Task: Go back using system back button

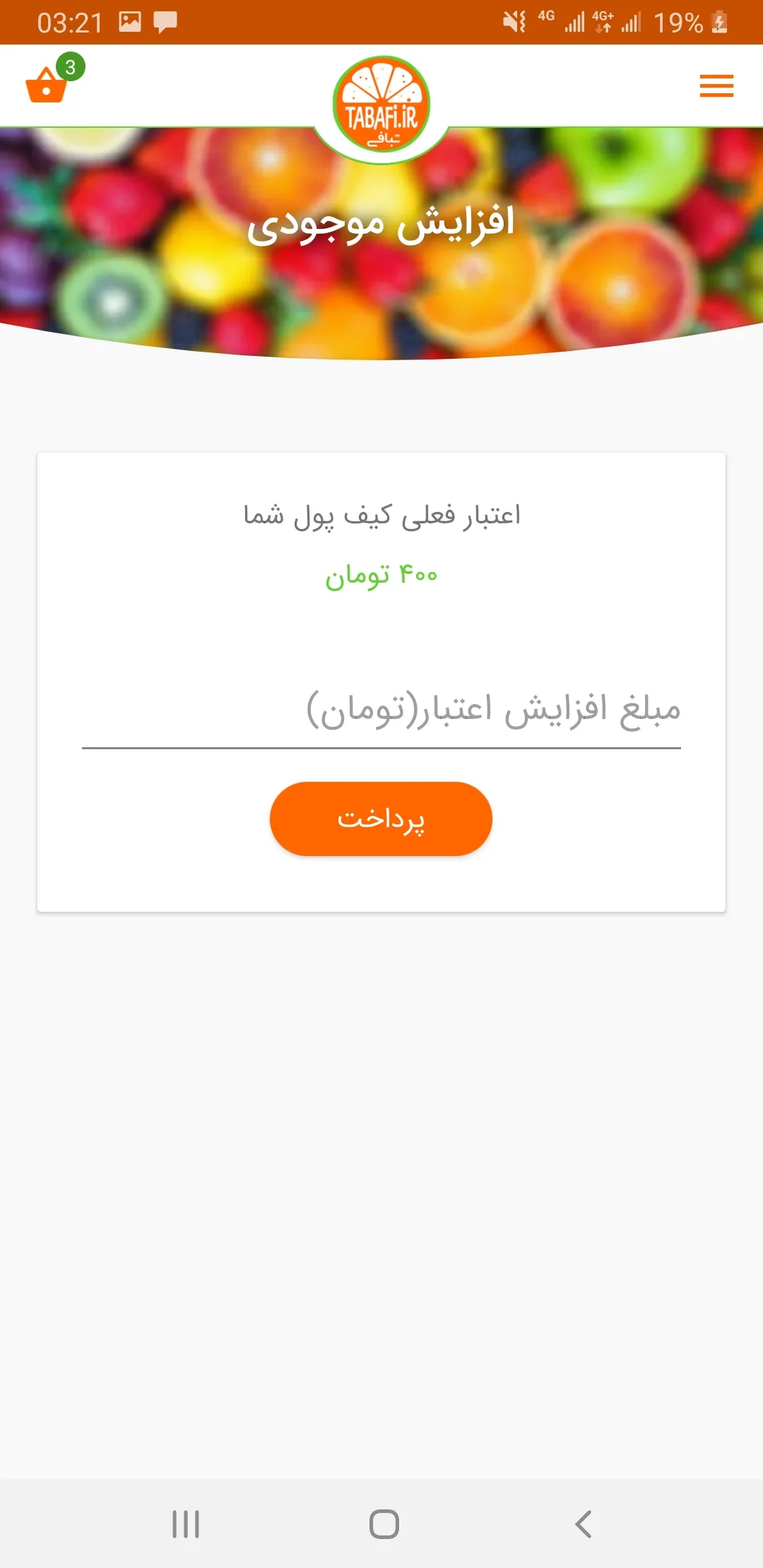Action: [584, 1524]
